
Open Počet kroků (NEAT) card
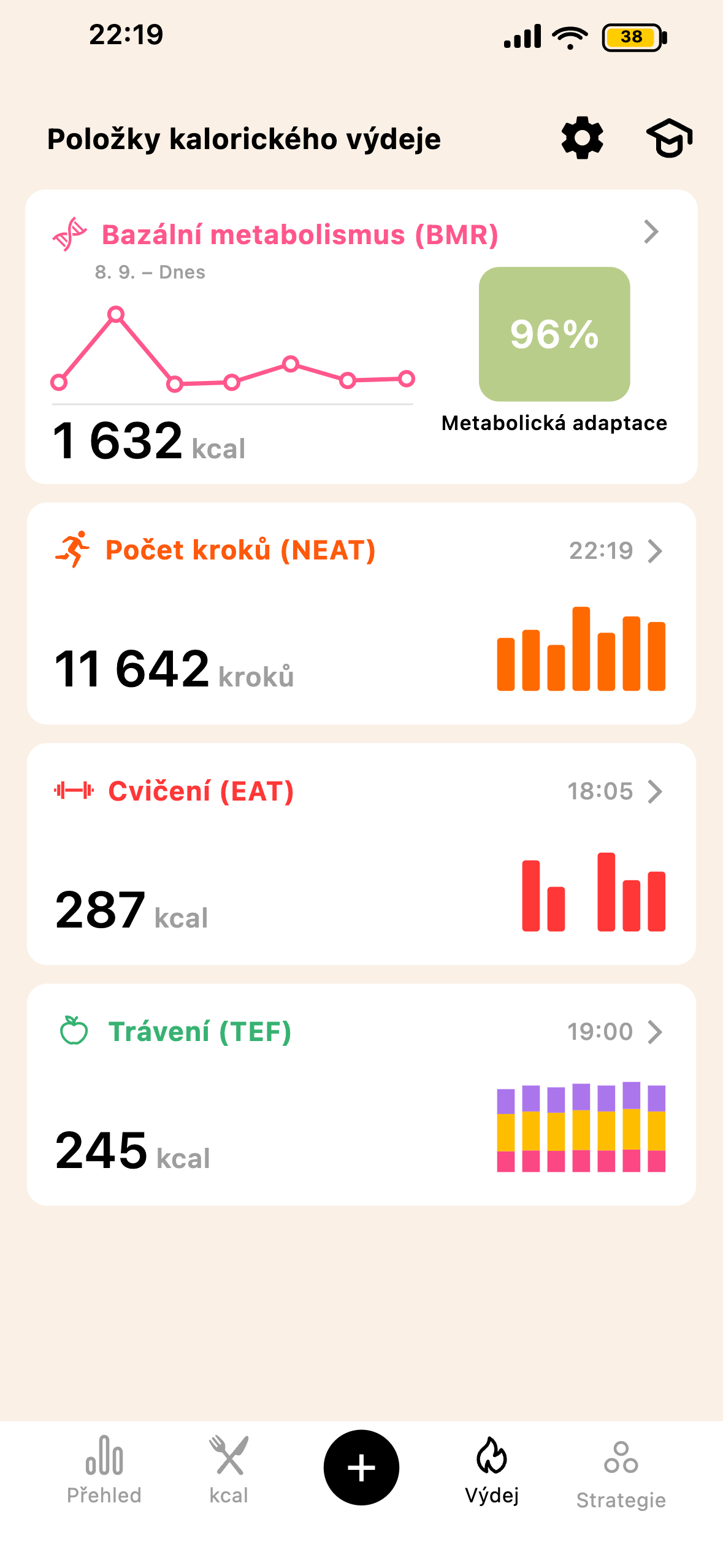pyautogui.click(x=361, y=613)
